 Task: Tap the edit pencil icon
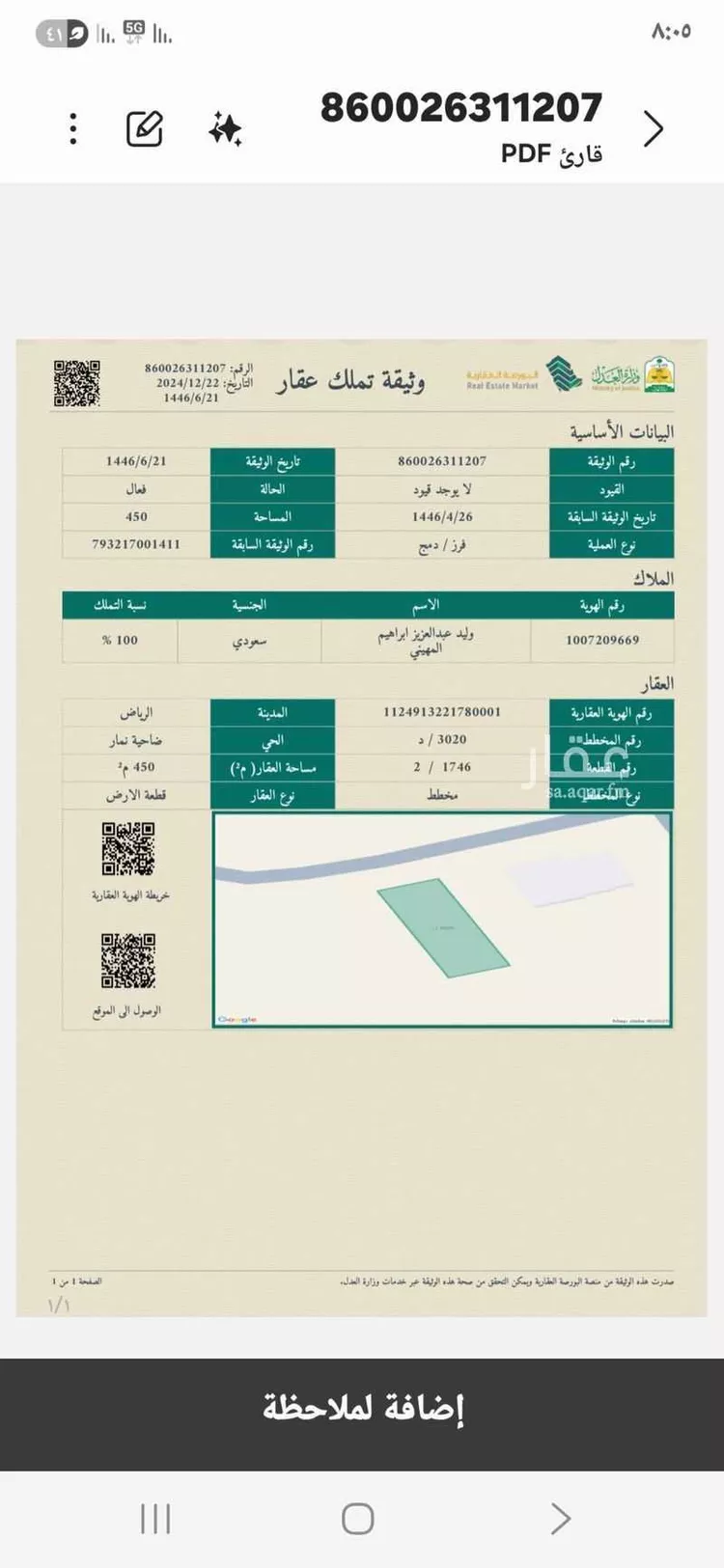pos(145,128)
